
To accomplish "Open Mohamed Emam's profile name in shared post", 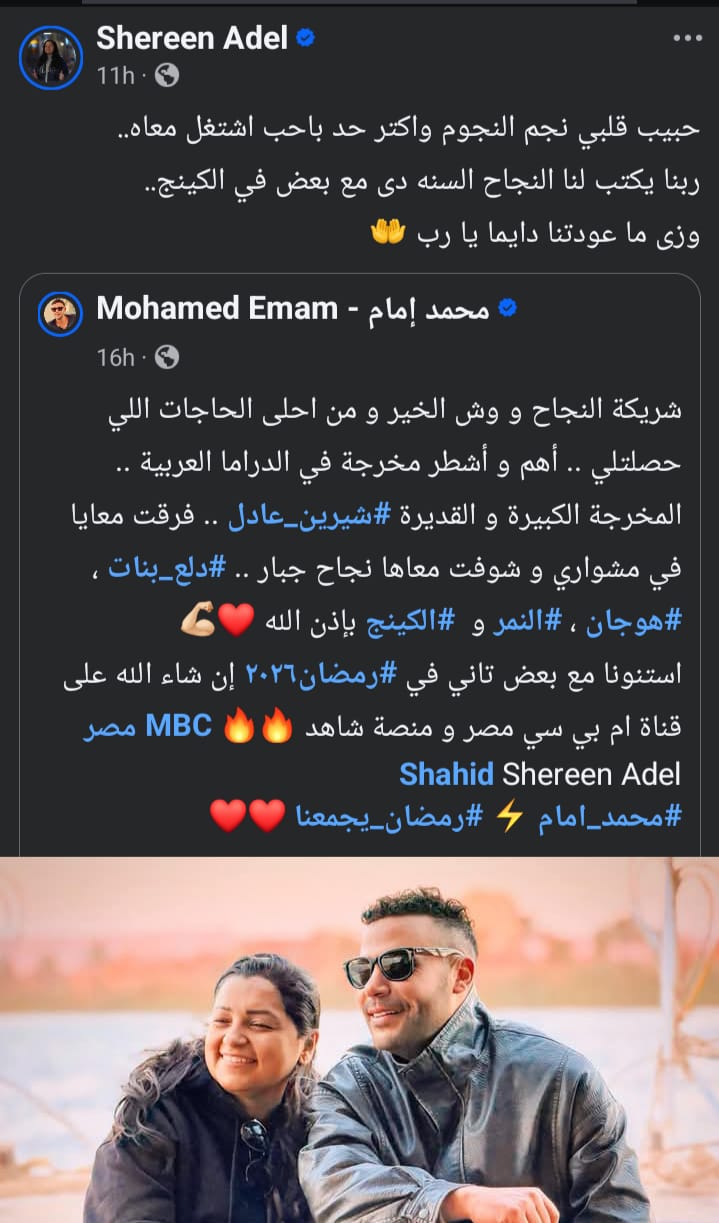I will point(292,309).
